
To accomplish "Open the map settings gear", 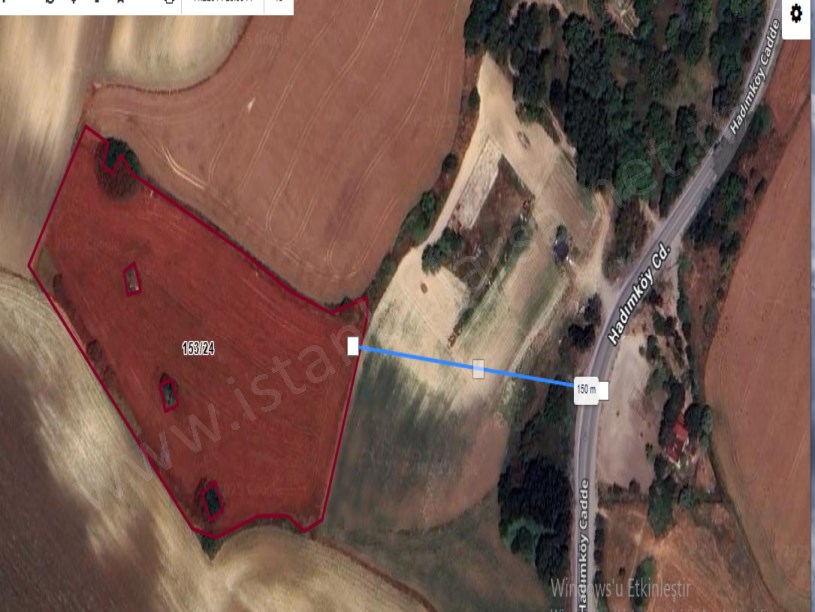I will click(x=796, y=14).
